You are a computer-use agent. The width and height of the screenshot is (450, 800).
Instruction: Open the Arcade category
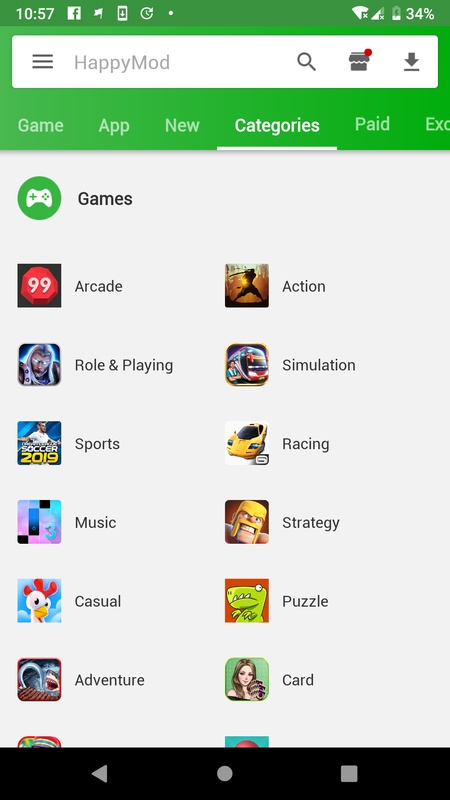[70, 286]
